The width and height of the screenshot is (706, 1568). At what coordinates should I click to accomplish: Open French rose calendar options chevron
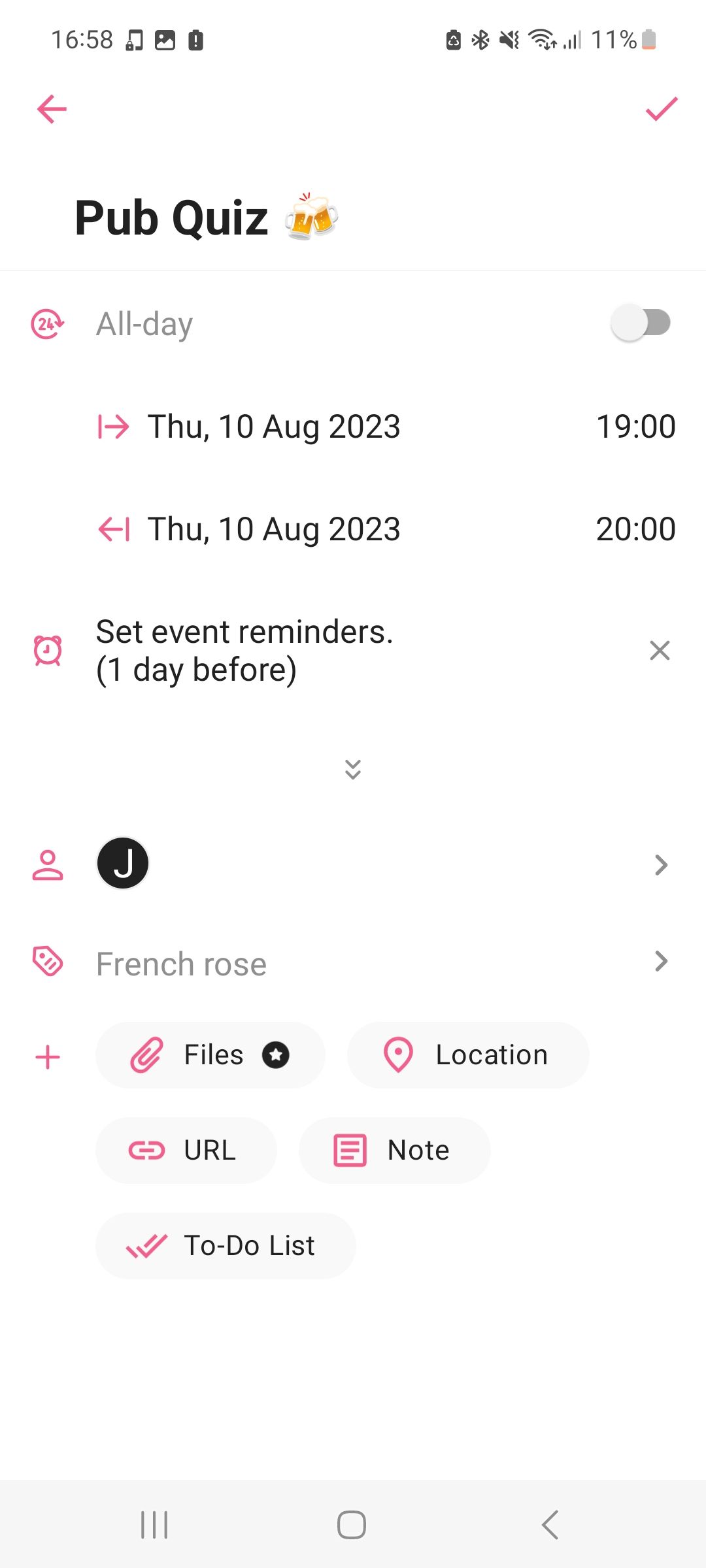click(661, 961)
